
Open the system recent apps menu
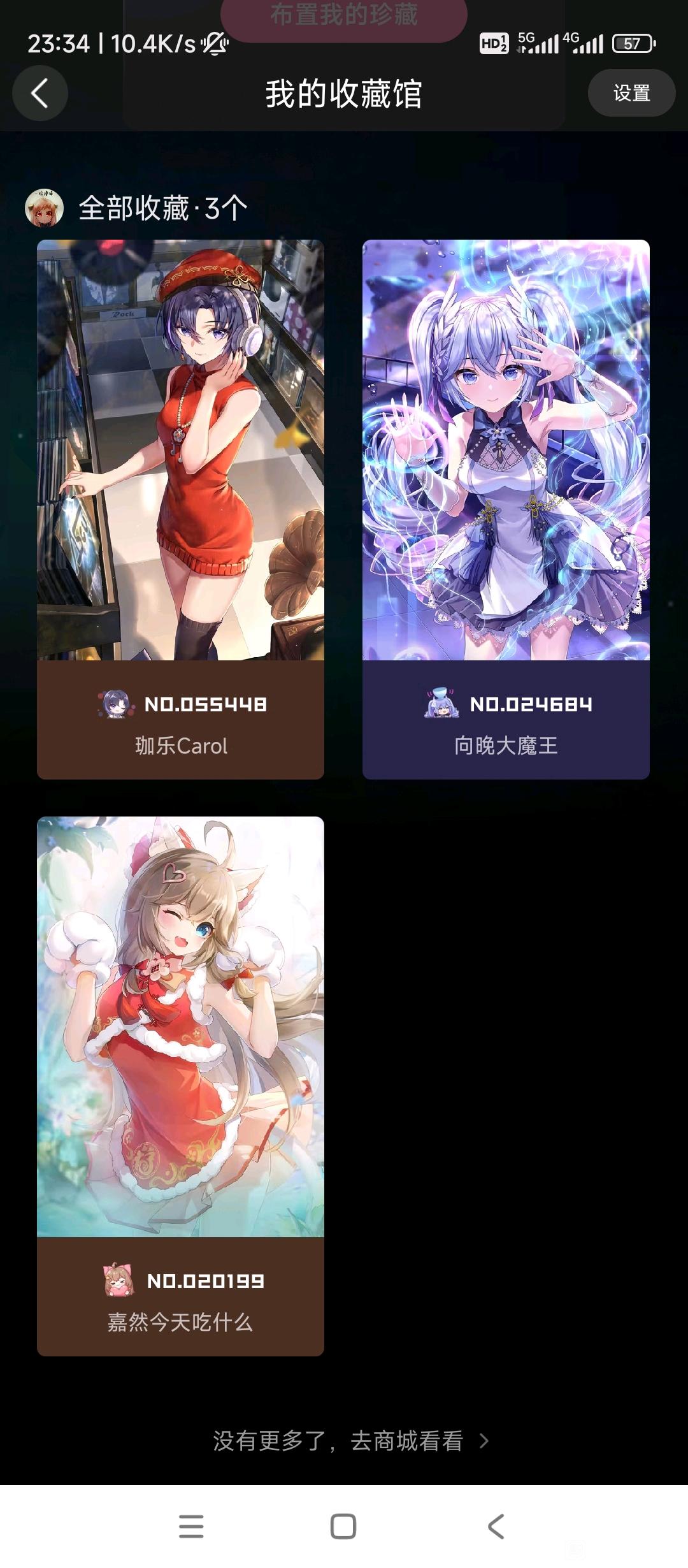click(x=191, y=1527)
